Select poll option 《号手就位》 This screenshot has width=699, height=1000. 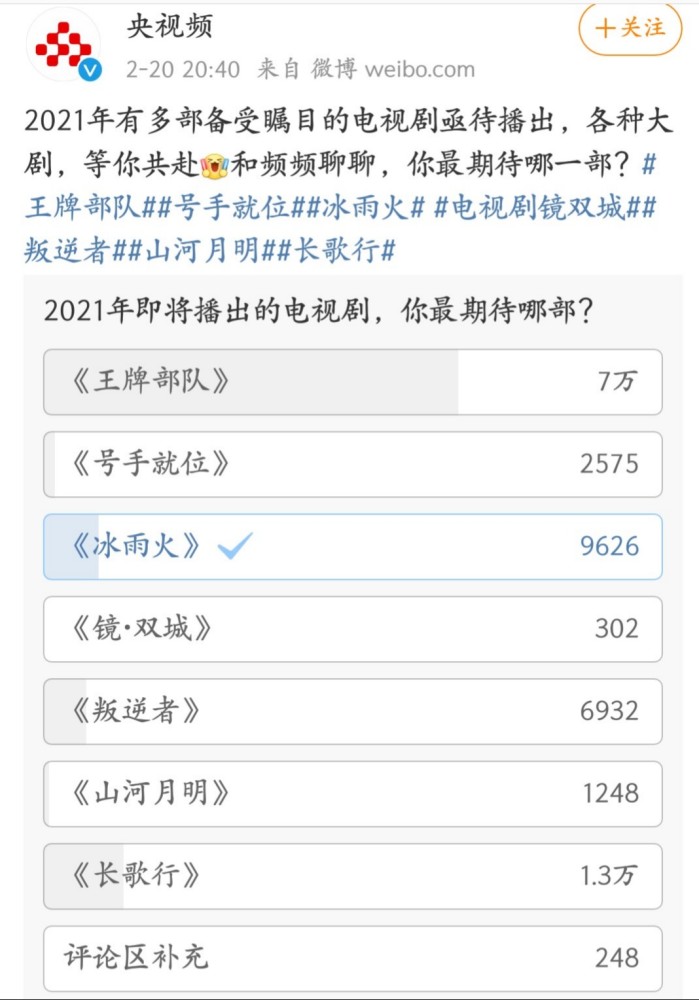pyautogui.click(x=352, y=464)
